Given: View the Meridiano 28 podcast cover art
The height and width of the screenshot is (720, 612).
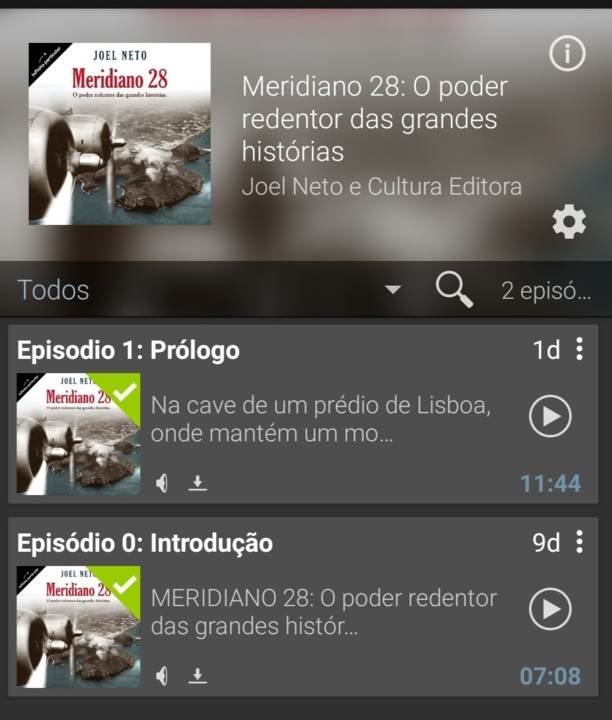Looking at the screenshot, I should tap(120, 133).
